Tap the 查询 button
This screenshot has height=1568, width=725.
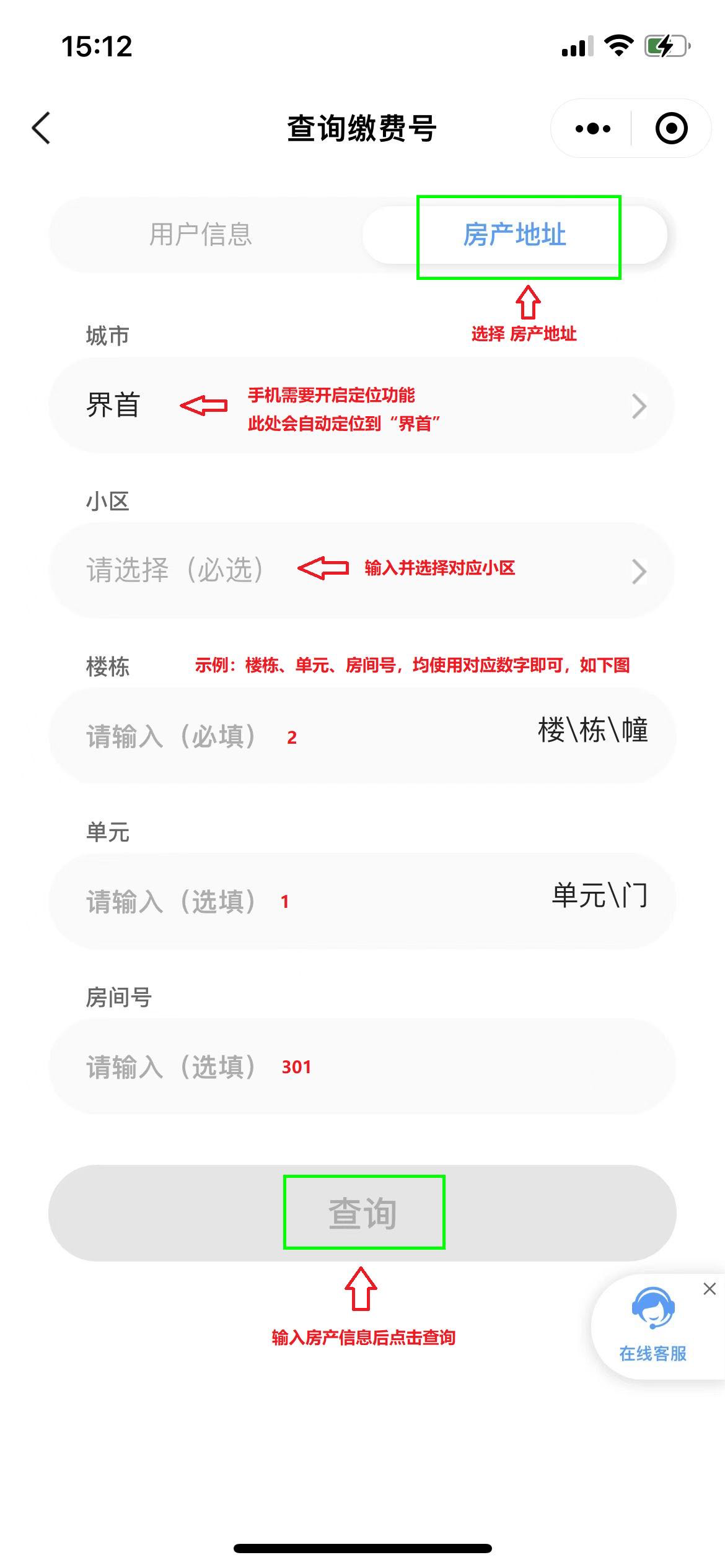[362, 1213]
